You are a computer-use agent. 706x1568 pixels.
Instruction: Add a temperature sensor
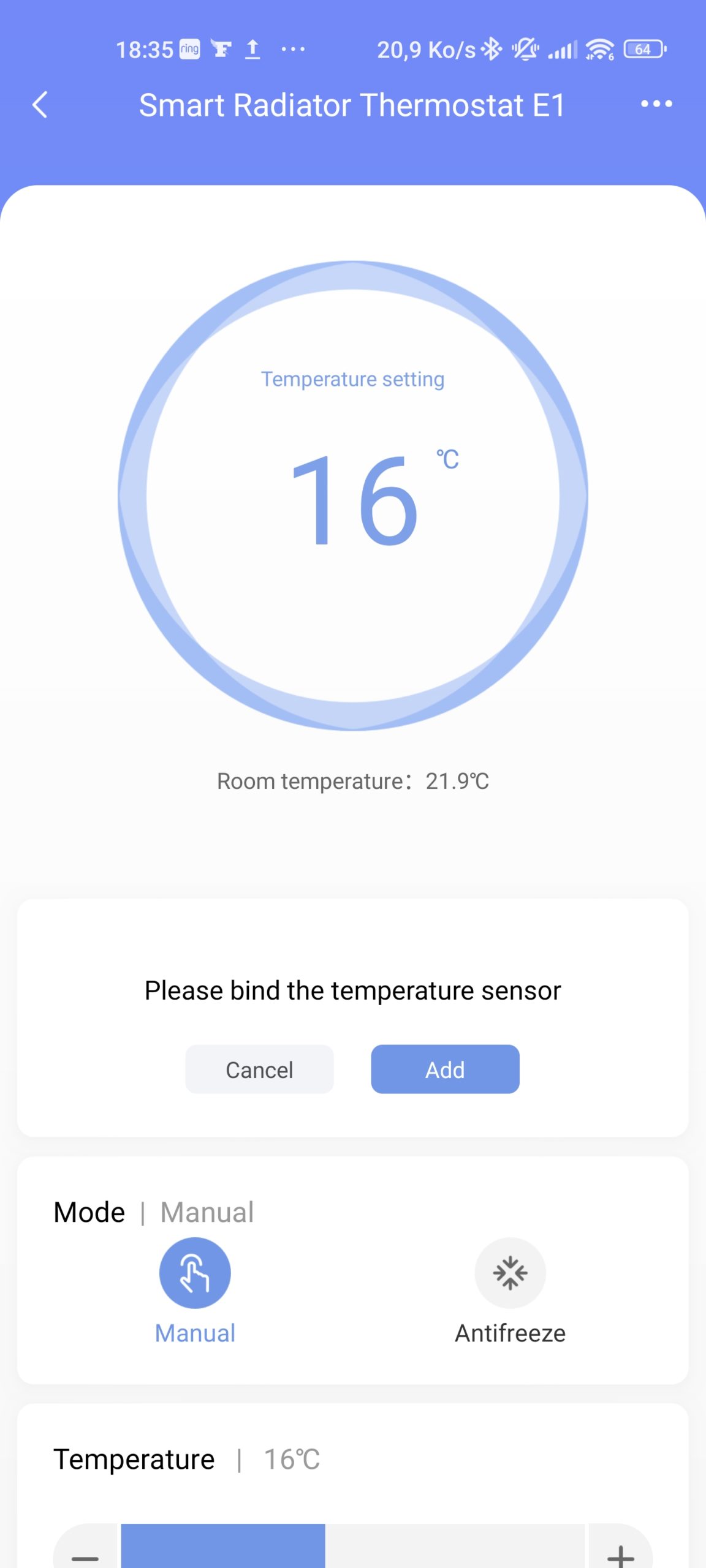[445, 1069]
